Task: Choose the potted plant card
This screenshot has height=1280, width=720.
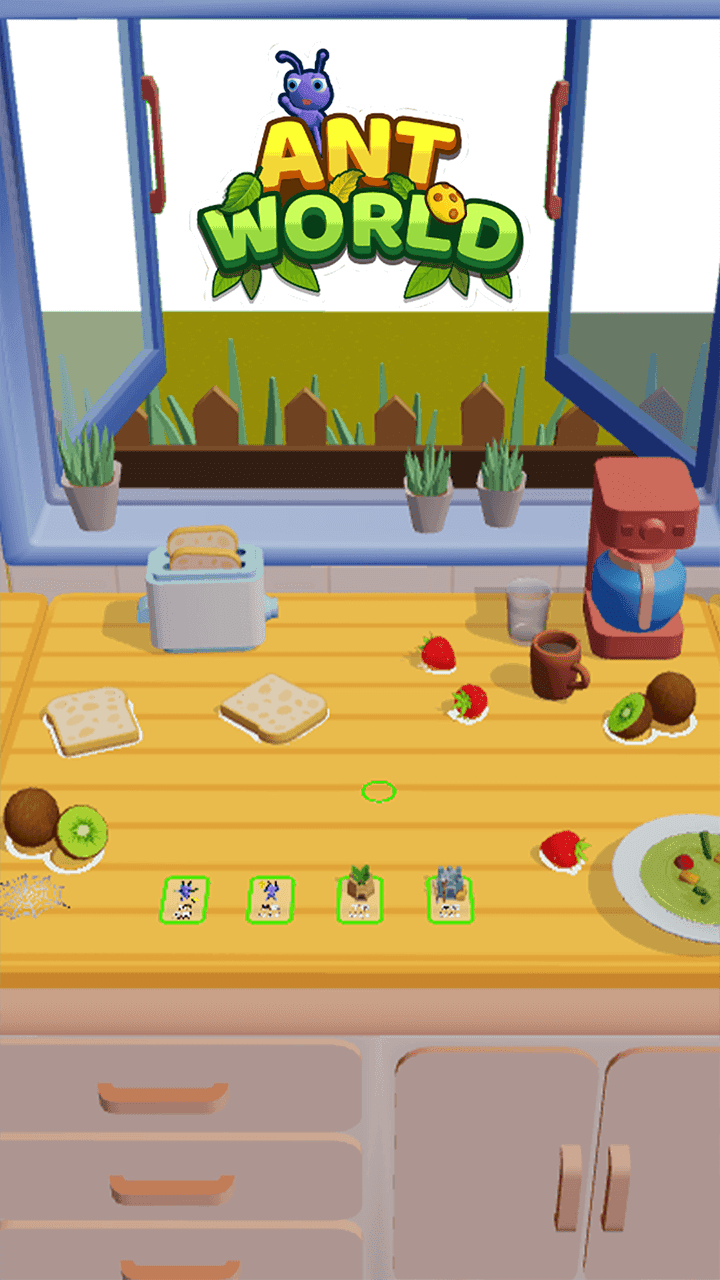Action: click(359, 897)
